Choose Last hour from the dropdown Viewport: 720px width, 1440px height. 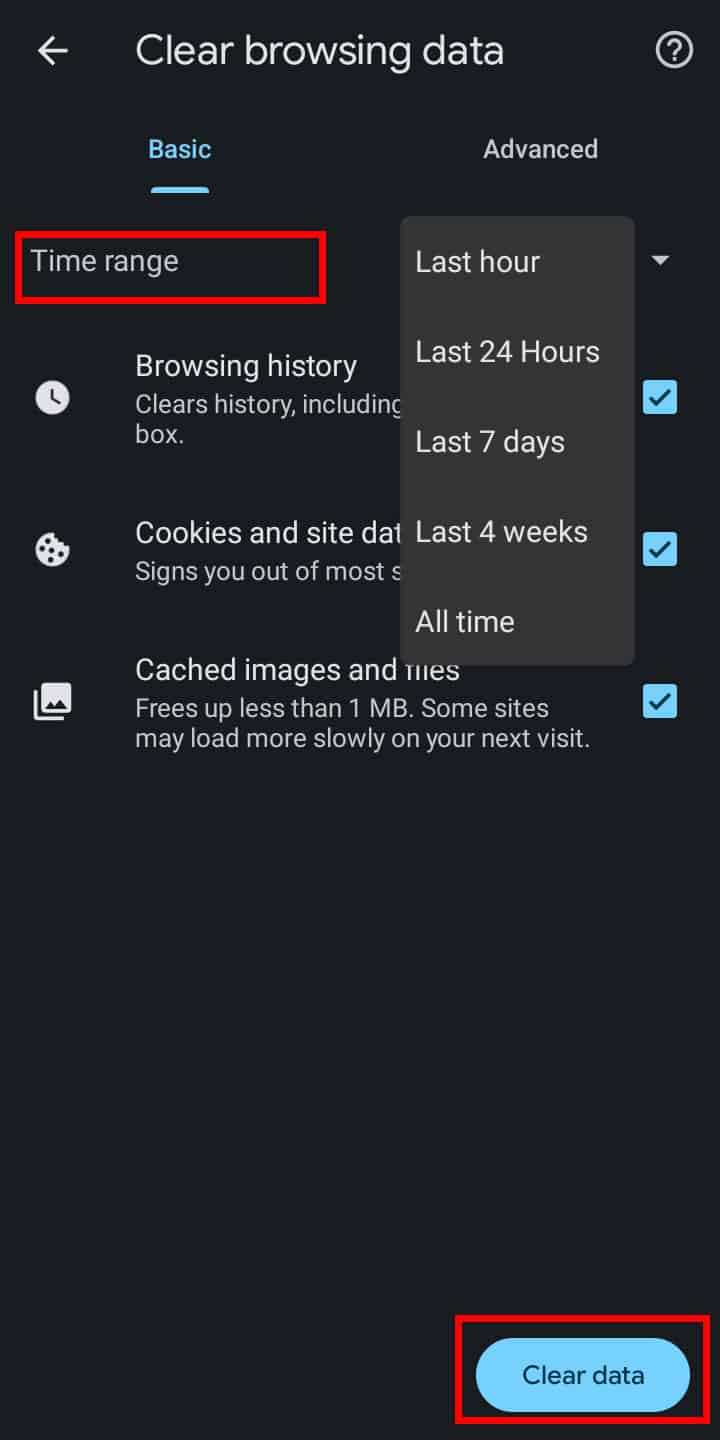[517, 262]
